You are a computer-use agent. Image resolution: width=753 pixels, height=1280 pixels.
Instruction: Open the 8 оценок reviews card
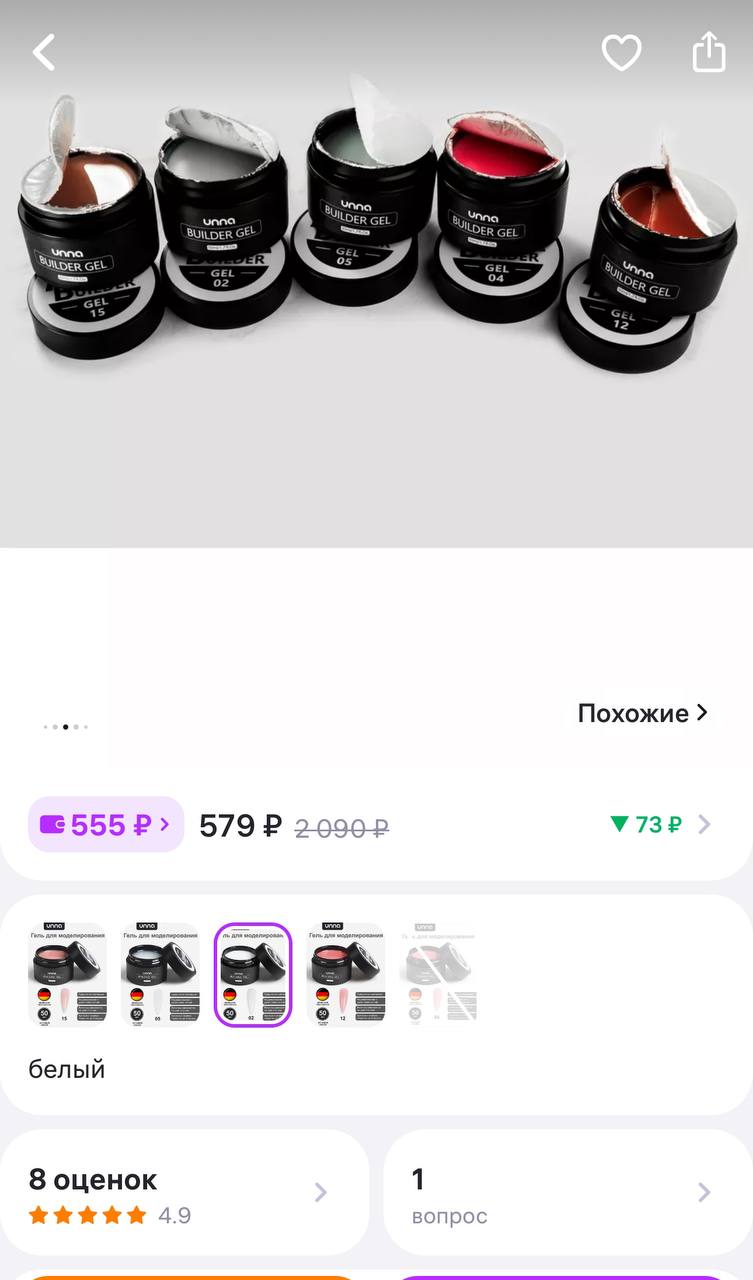click(x=185, y=1192)
